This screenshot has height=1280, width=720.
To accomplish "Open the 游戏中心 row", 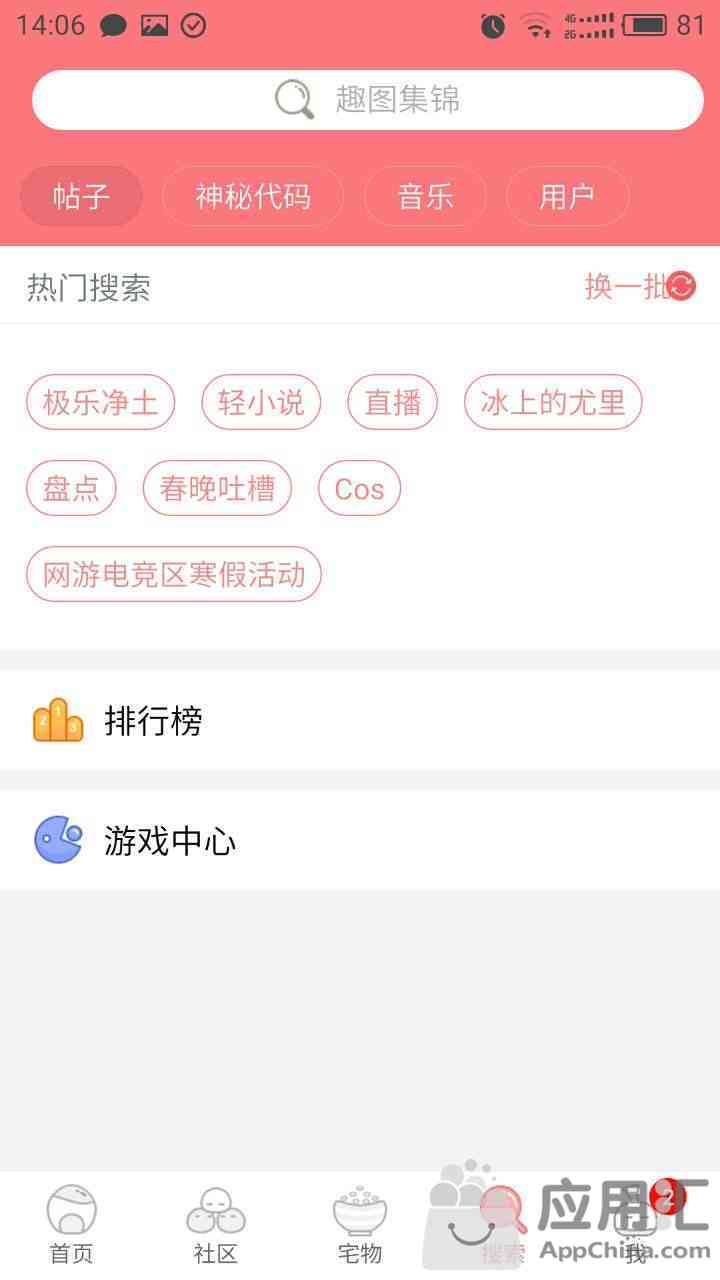I will [x=360, y=840].
